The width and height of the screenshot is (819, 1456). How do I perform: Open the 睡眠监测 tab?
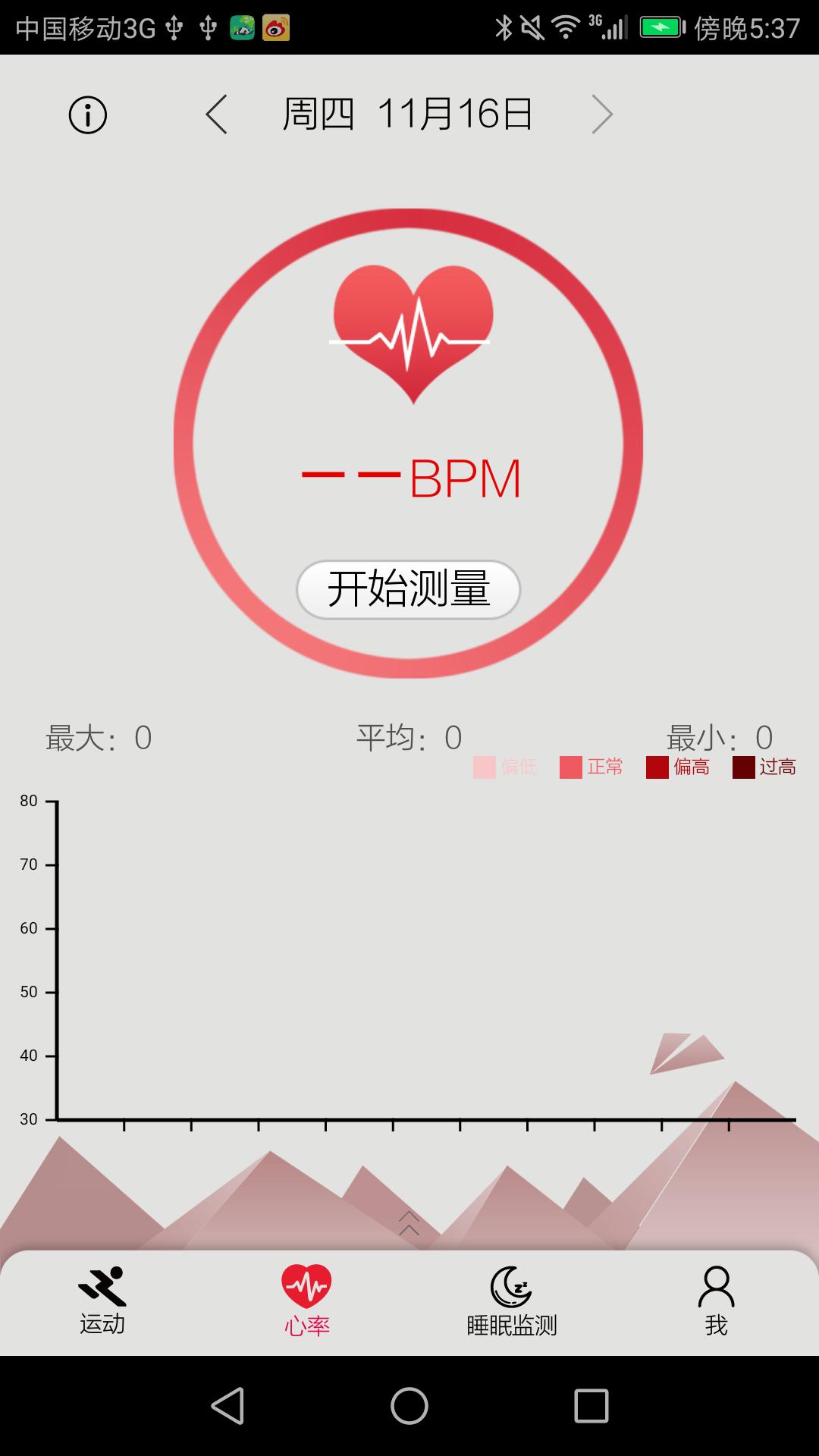pyautogui.click(x=512, y=1301)
